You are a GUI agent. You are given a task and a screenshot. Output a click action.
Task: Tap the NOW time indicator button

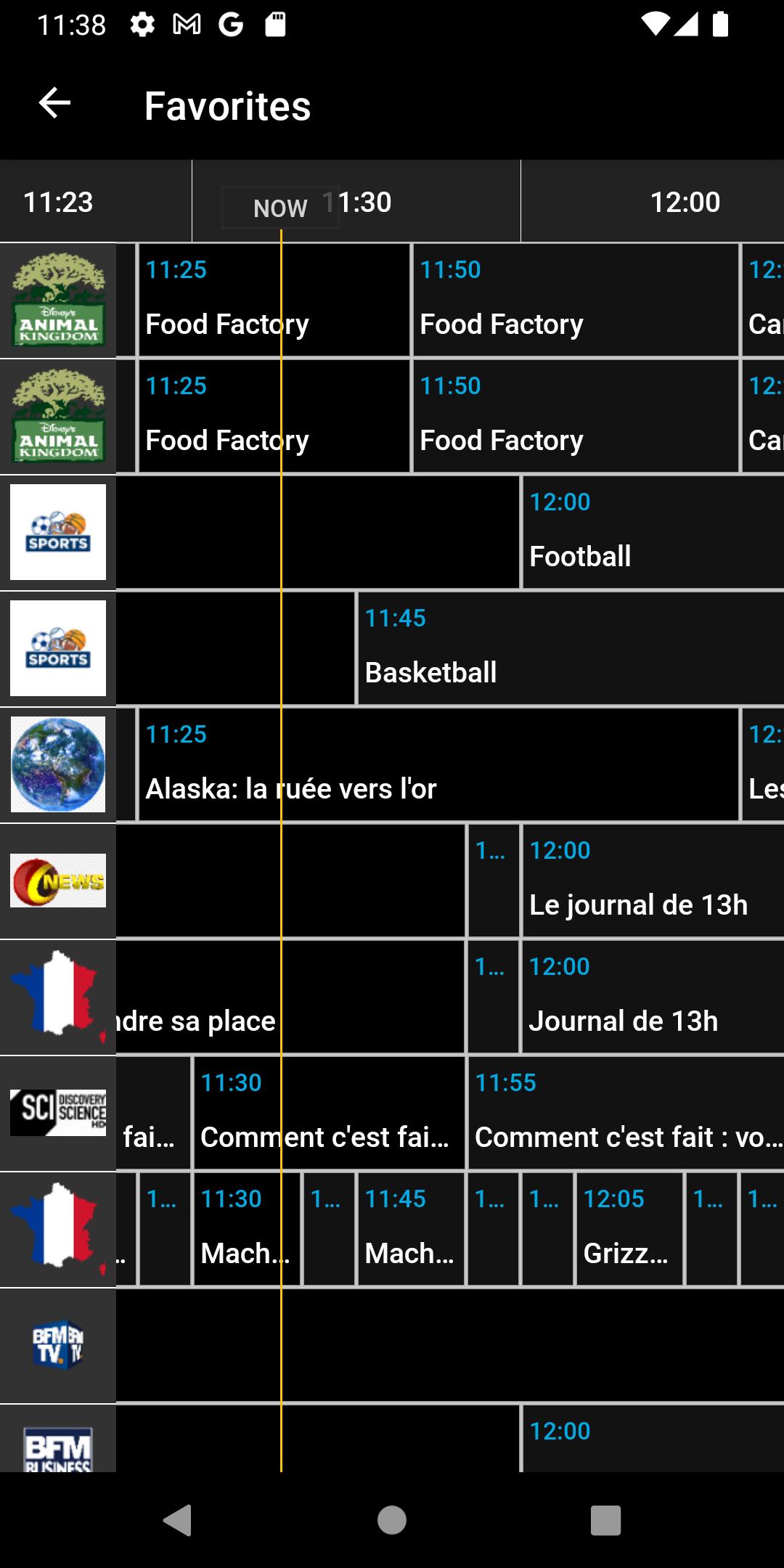click(280, 208)
